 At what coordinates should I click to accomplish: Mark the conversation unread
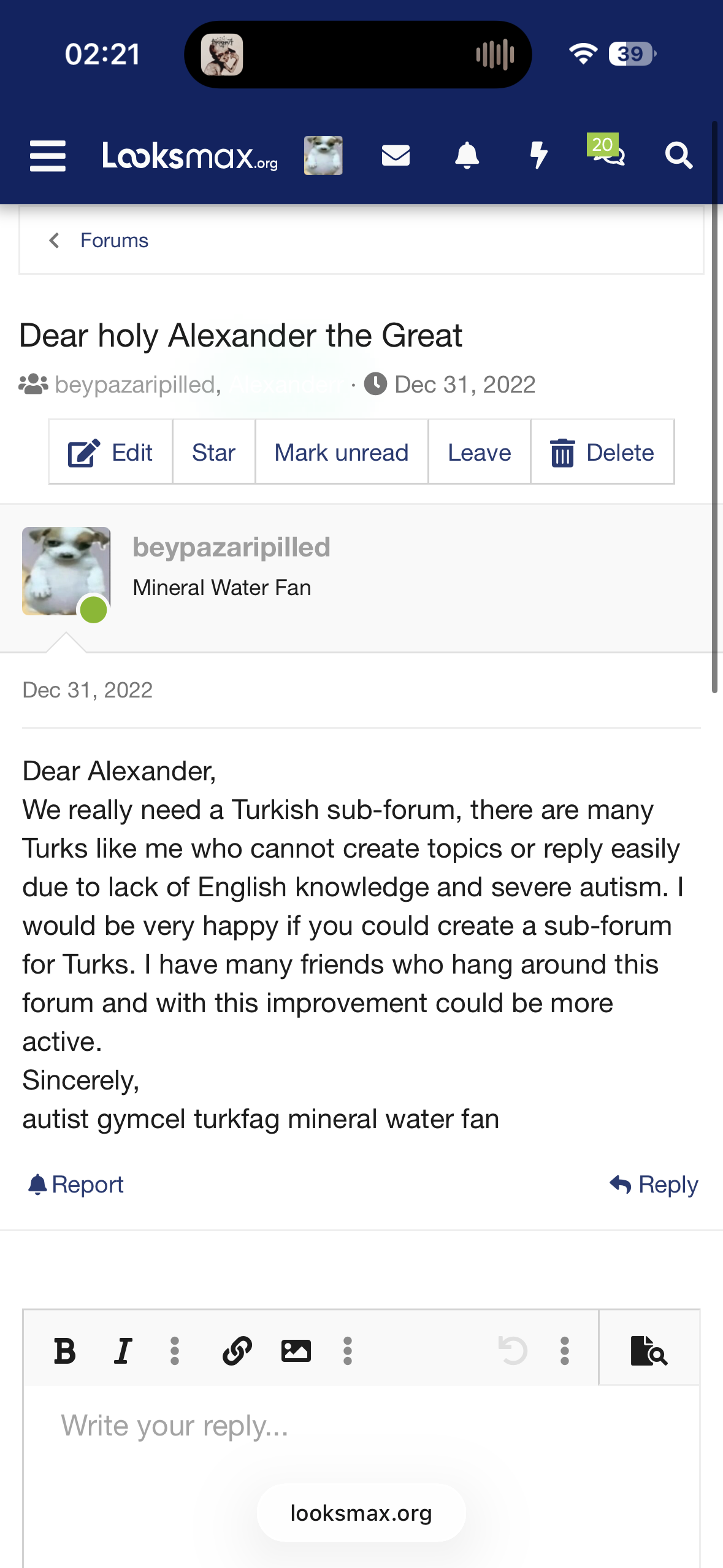(342, 453)
